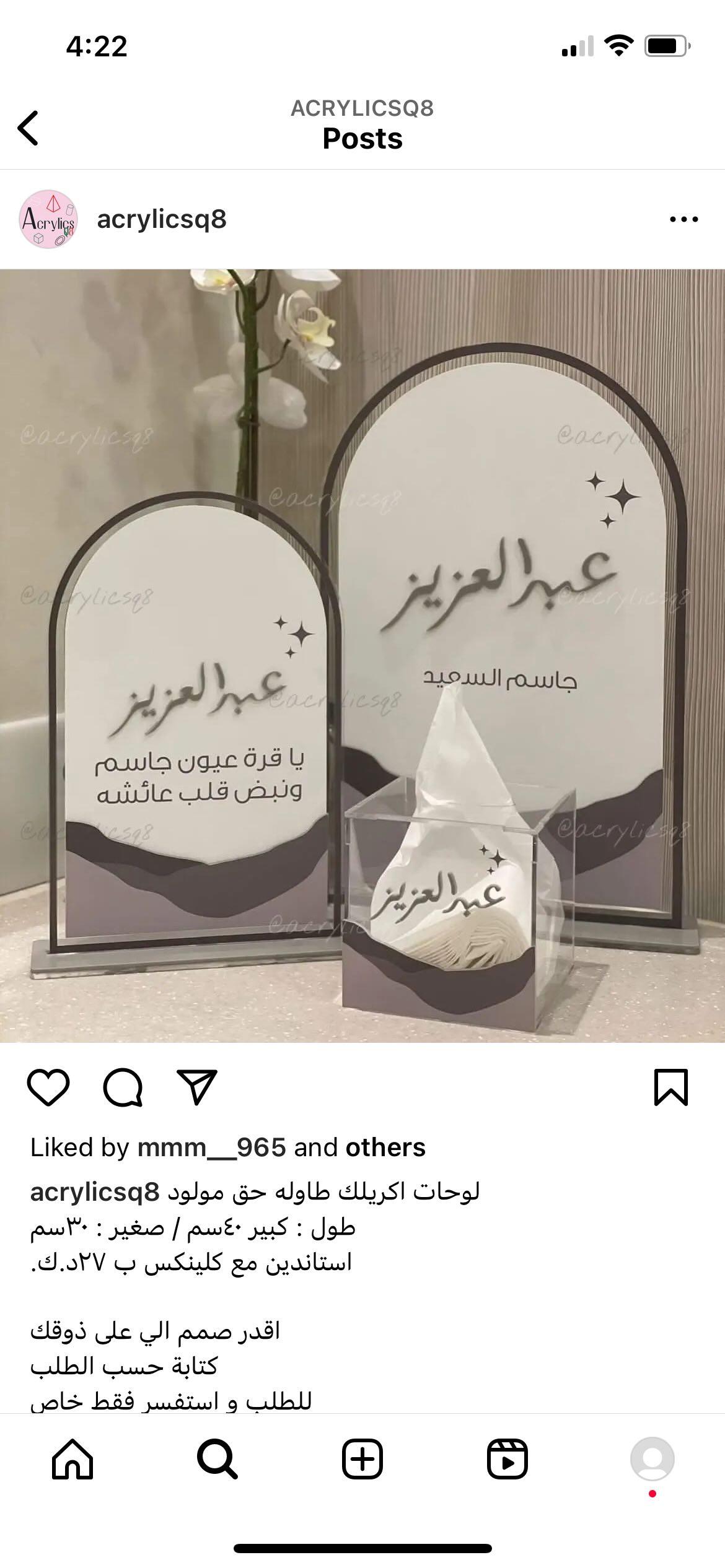The height and width of the screenshot is (1568, 725).
Task: Go back using the top arrow
Action: click(29, 128)
